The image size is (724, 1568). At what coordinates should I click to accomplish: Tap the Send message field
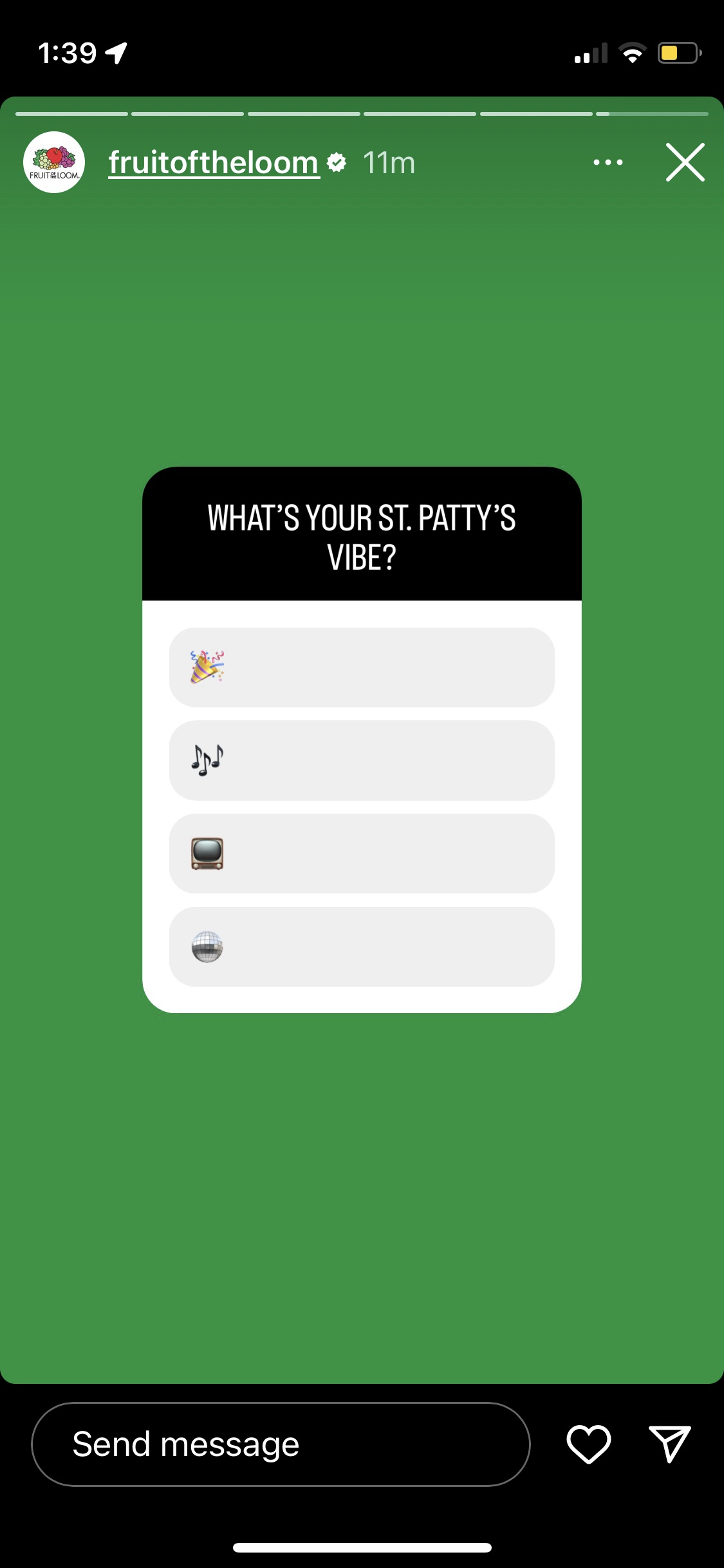281,1444
